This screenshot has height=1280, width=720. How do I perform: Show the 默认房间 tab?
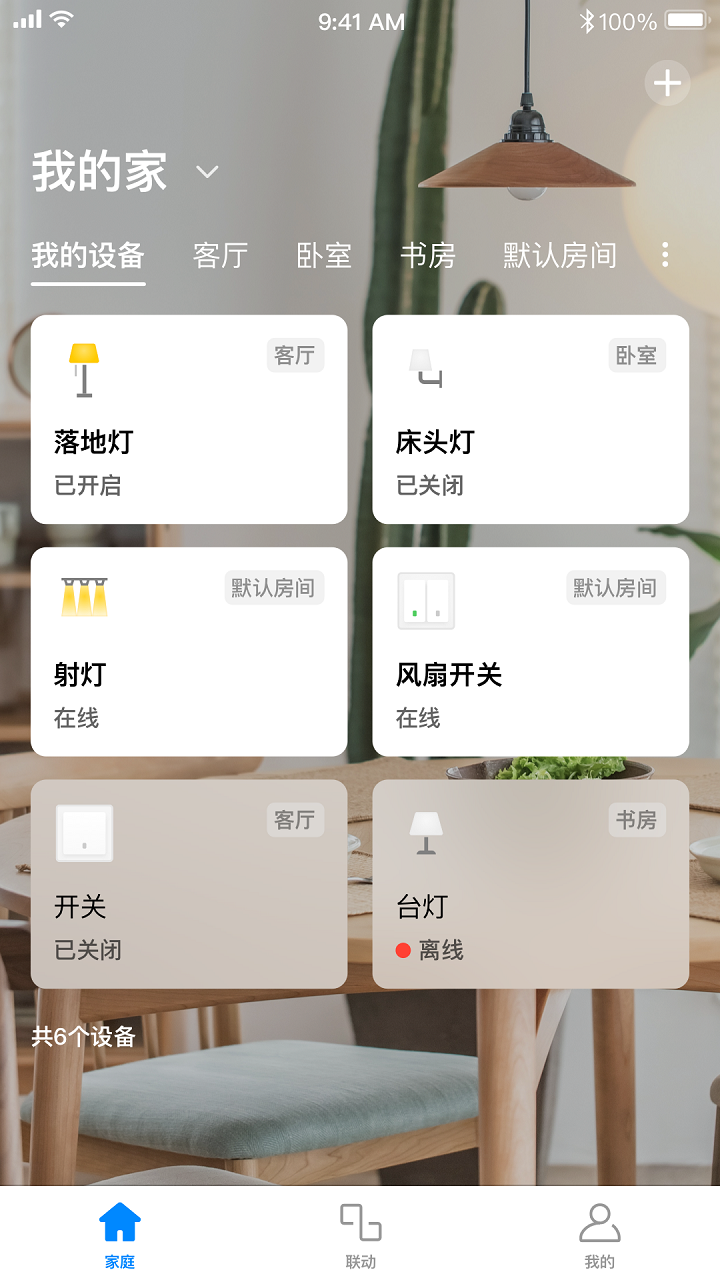pos(560,256)
